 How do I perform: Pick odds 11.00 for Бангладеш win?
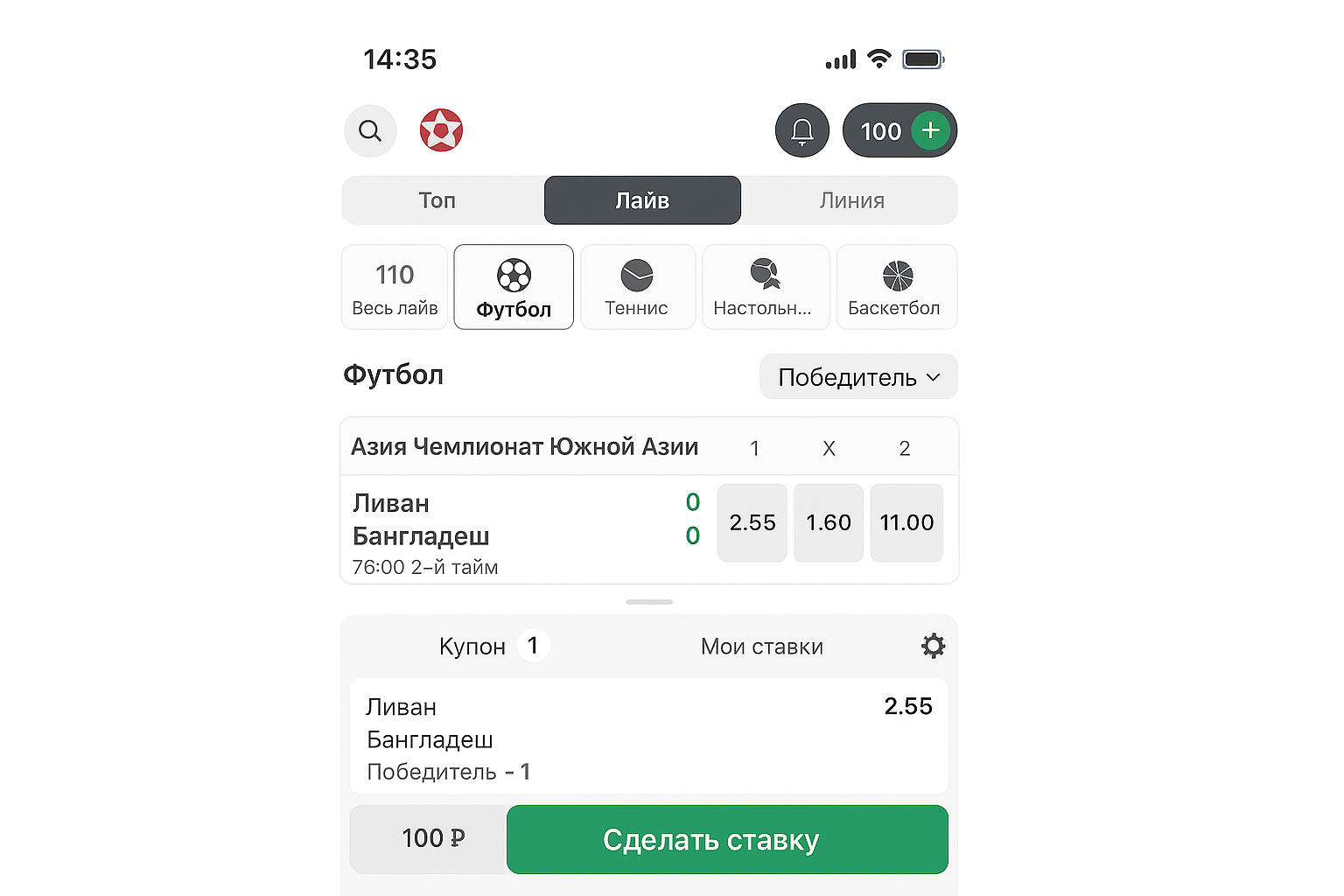coord(906,522)
